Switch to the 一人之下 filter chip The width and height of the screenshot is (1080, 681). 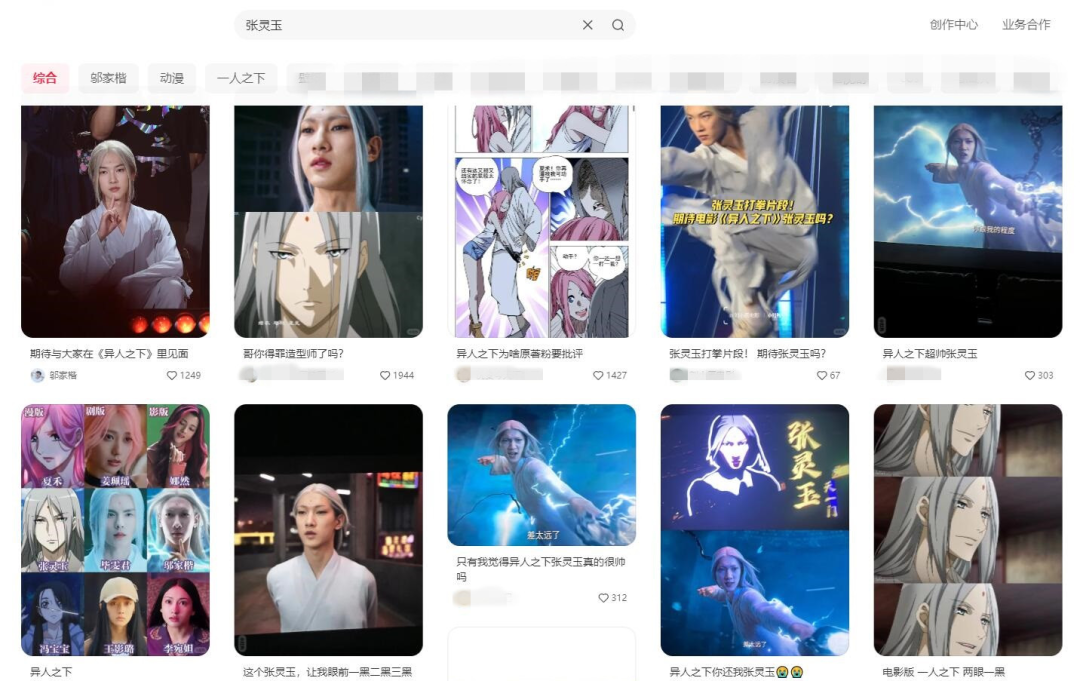pyautogui.click(x=241, y=78)
